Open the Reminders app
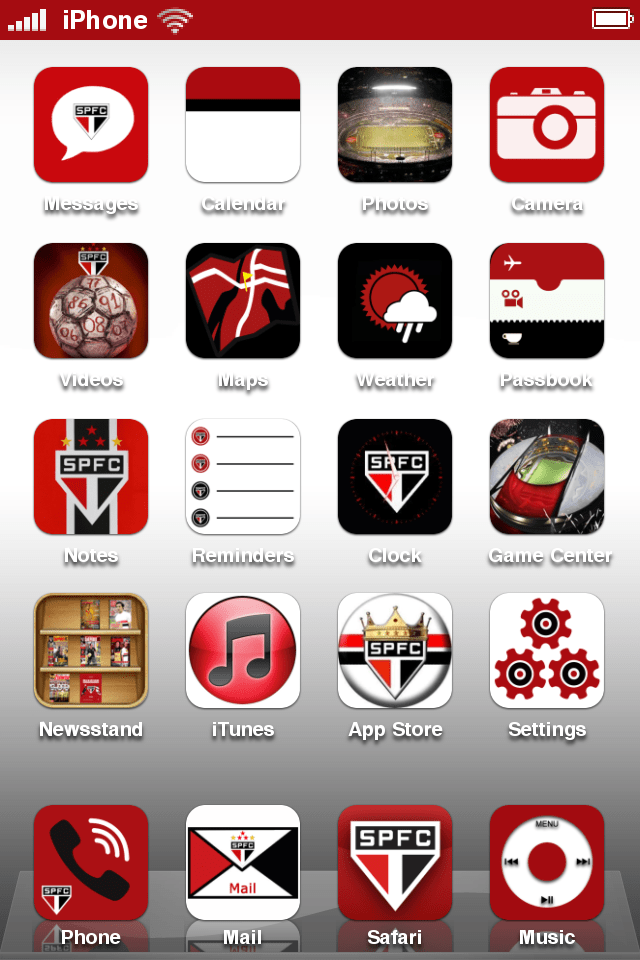Screen dimensions: 640x960 [243, 477]
